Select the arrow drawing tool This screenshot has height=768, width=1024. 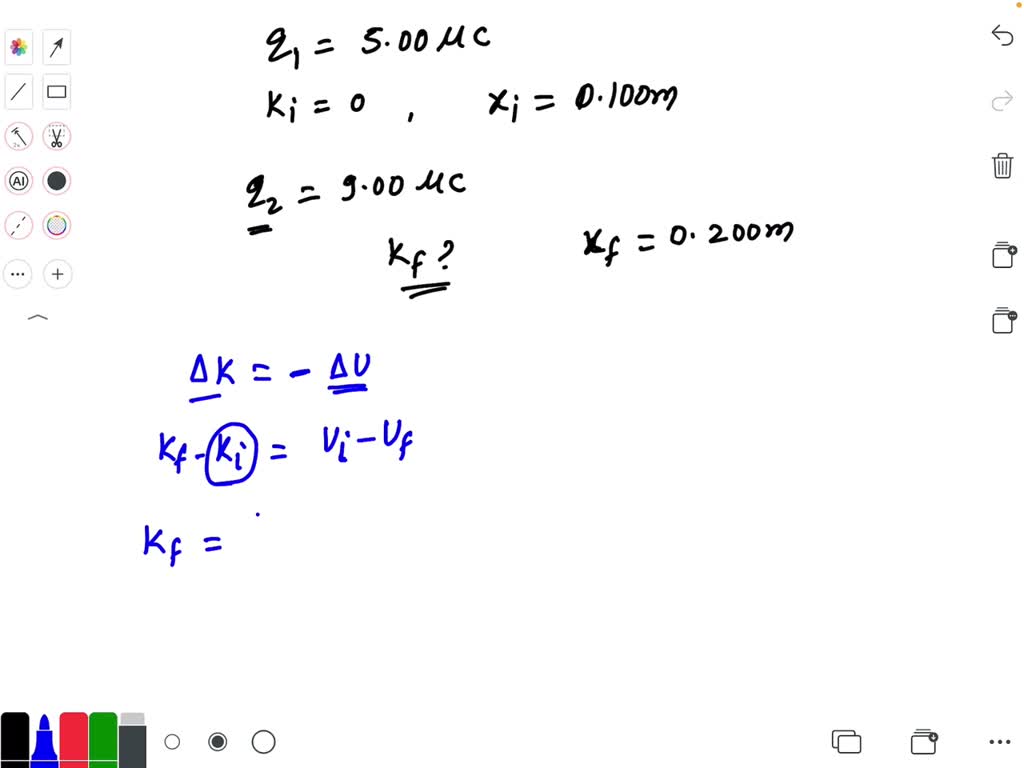(x=57, y=47)
